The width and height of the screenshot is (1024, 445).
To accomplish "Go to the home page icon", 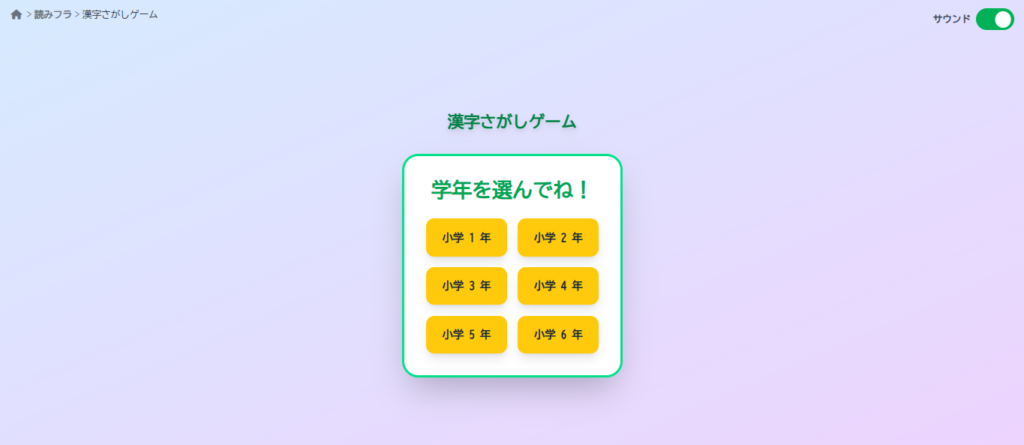I will [16, 15].
